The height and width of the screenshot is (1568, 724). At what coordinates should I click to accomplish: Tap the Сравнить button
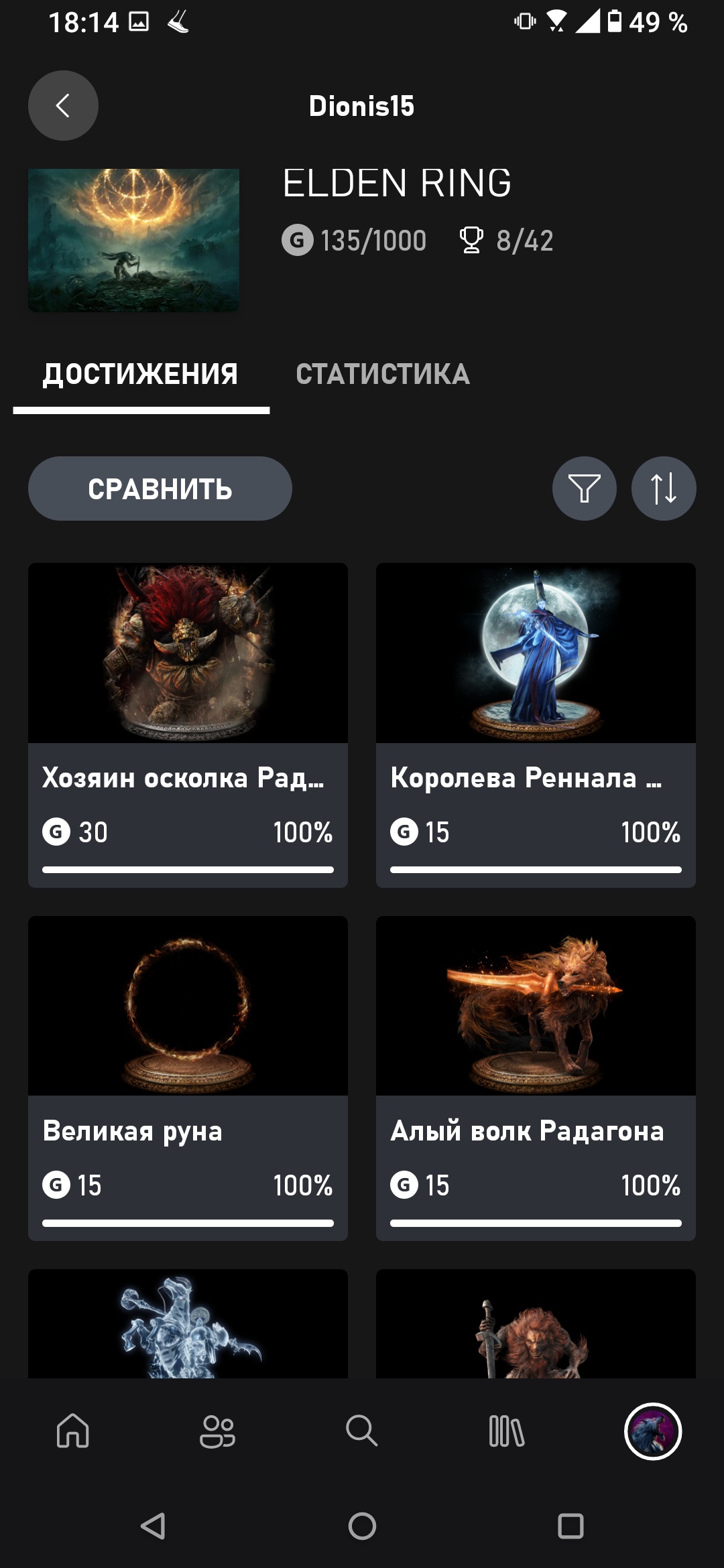[160, 488]
